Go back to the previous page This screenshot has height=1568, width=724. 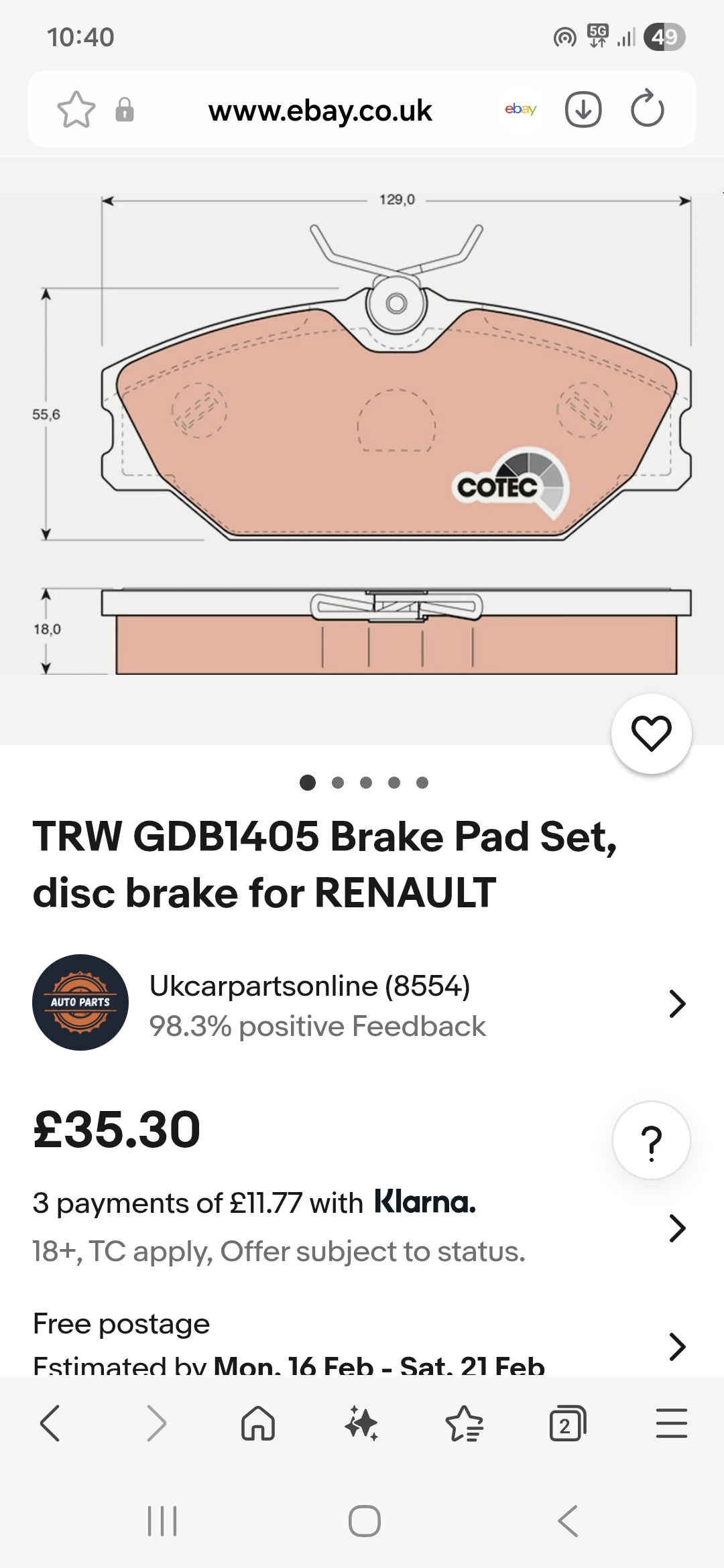(x=51, y=1423)
